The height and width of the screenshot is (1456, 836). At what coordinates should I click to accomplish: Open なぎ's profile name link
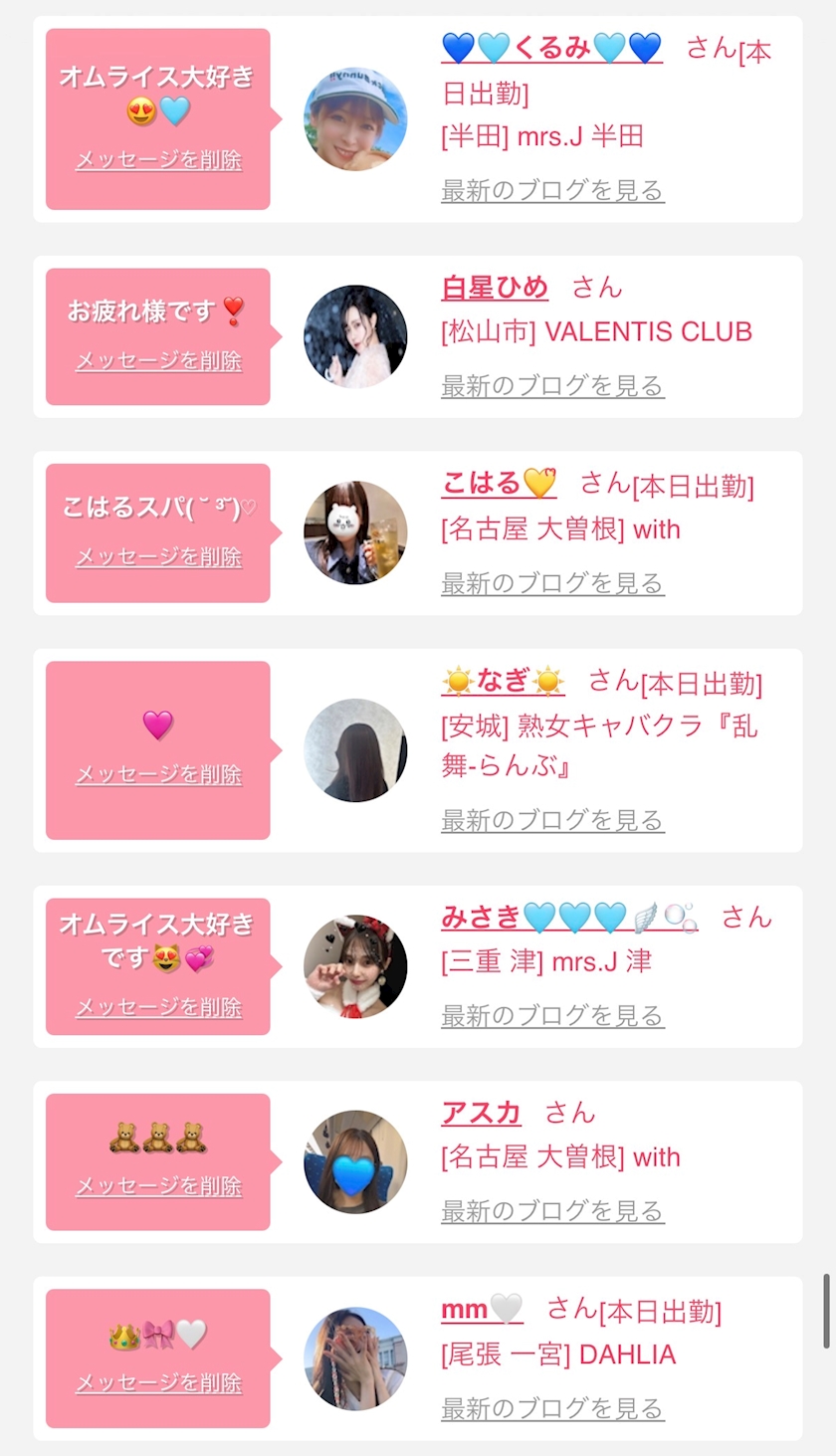(503, 682)
